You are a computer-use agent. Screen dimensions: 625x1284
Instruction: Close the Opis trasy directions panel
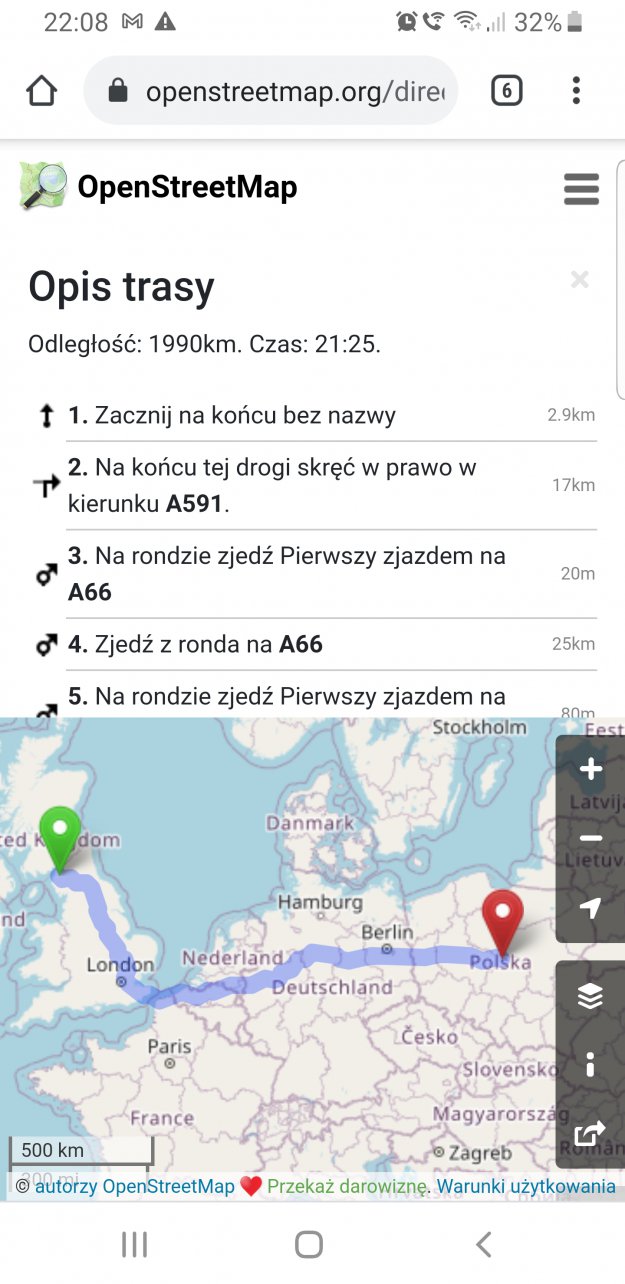[579, 280]
